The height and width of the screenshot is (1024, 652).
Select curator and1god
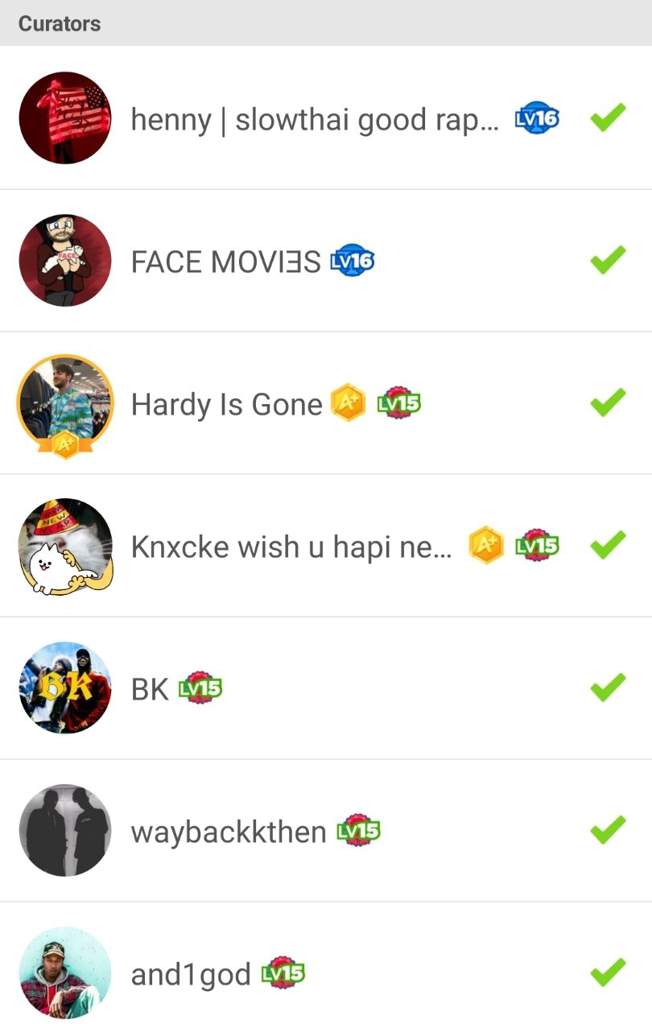click(191, 974)
